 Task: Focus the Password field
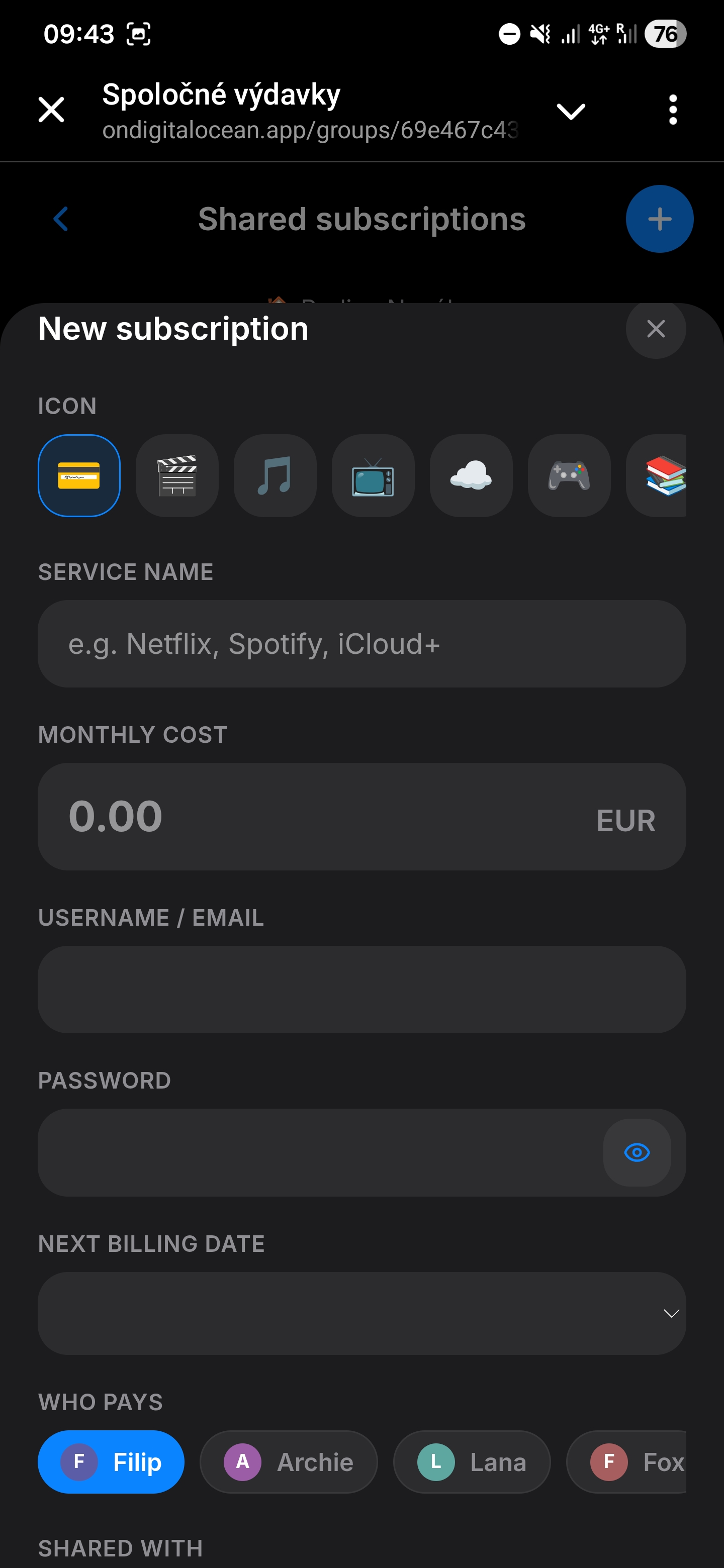tap(317, 1152)
